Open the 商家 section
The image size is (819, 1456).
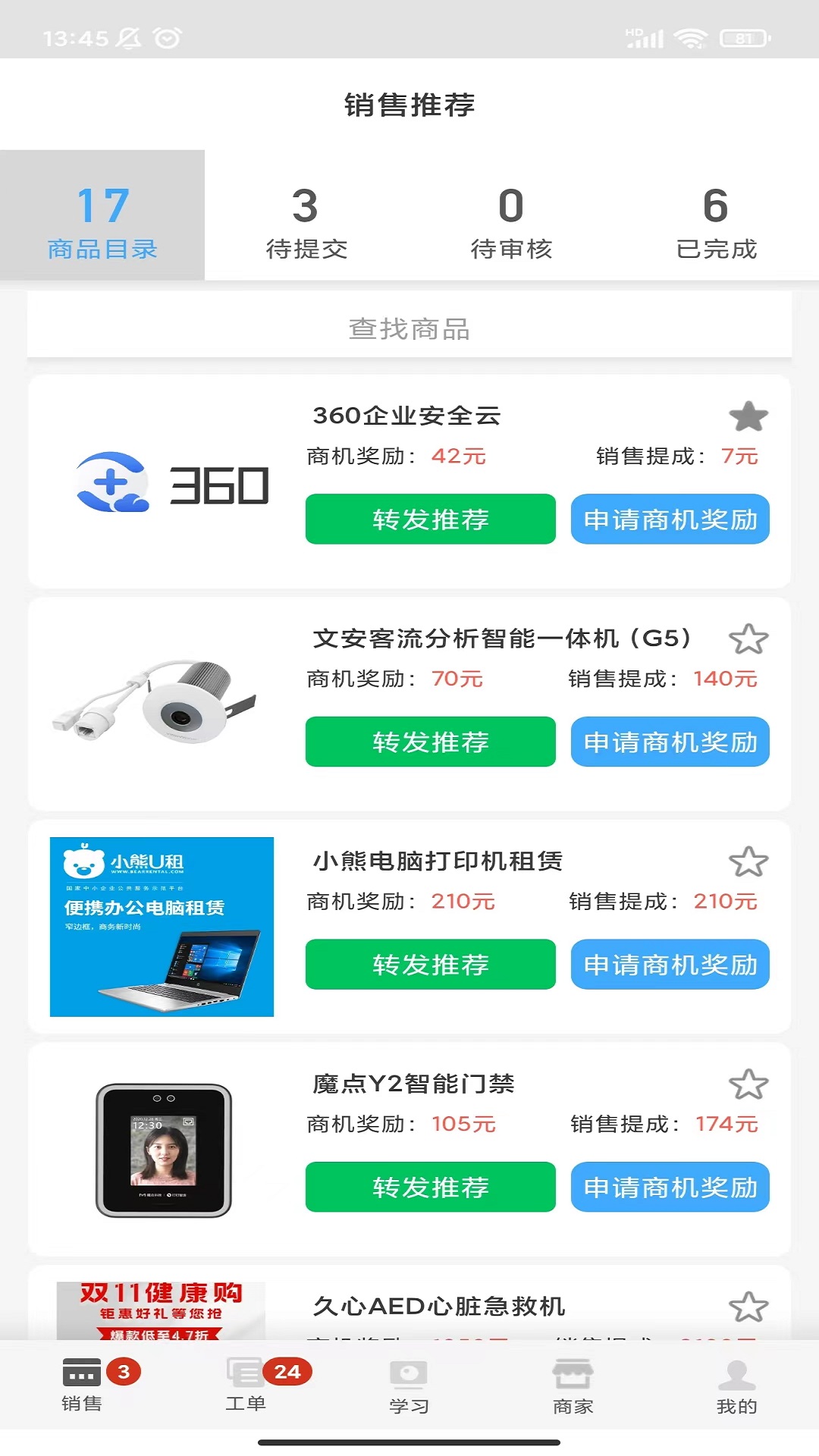[x=573, y=1388]
